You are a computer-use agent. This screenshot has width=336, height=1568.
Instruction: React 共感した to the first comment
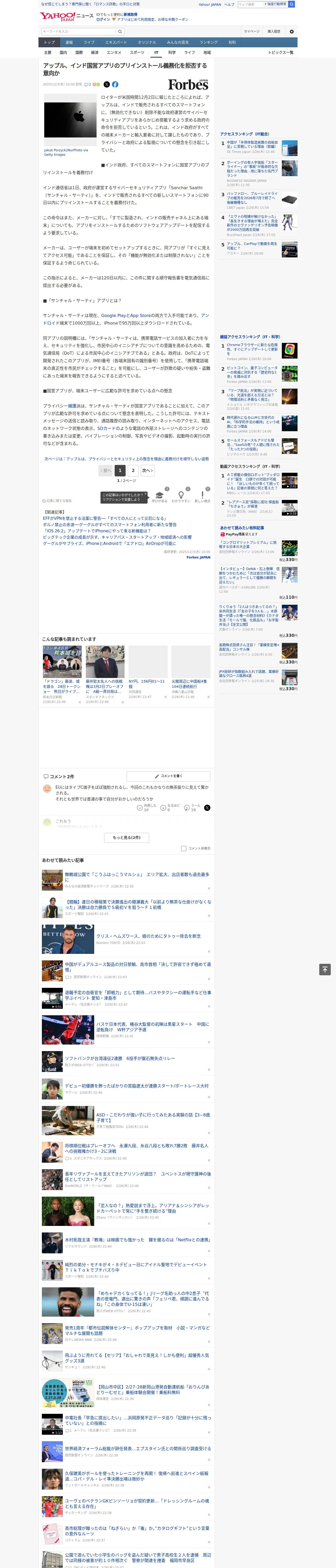coord(146,808)
